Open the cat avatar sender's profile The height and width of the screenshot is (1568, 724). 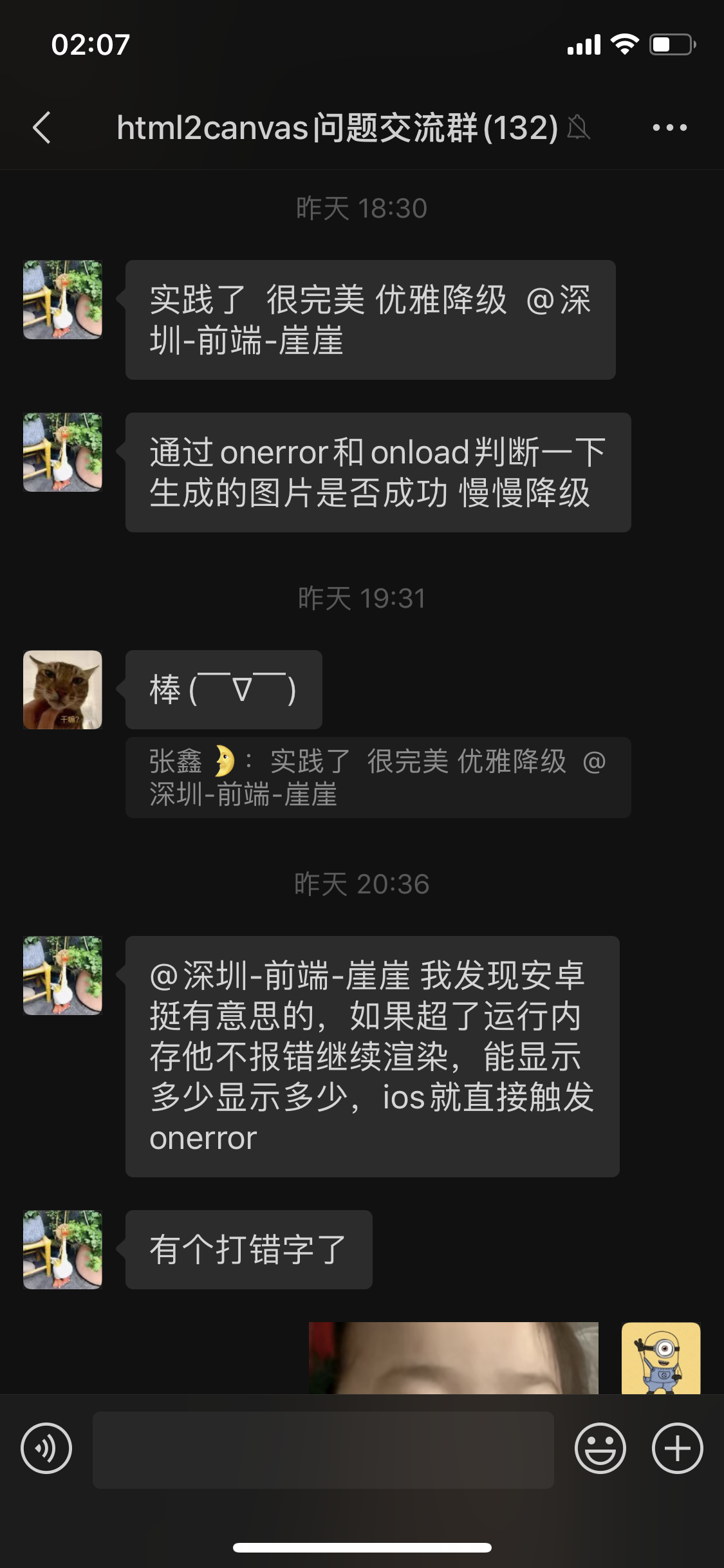[62, 689]
